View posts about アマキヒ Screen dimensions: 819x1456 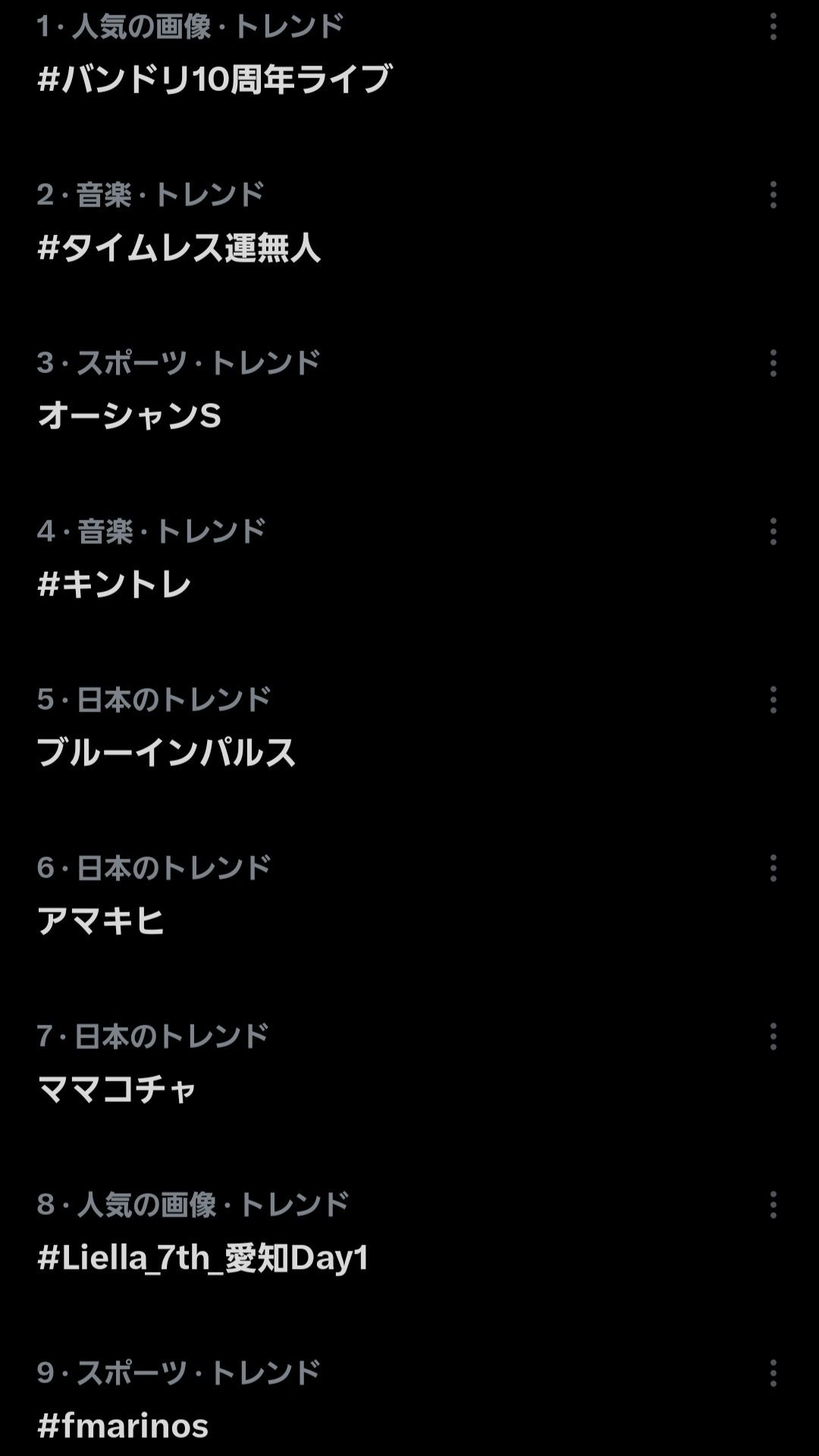click(101, 921)
